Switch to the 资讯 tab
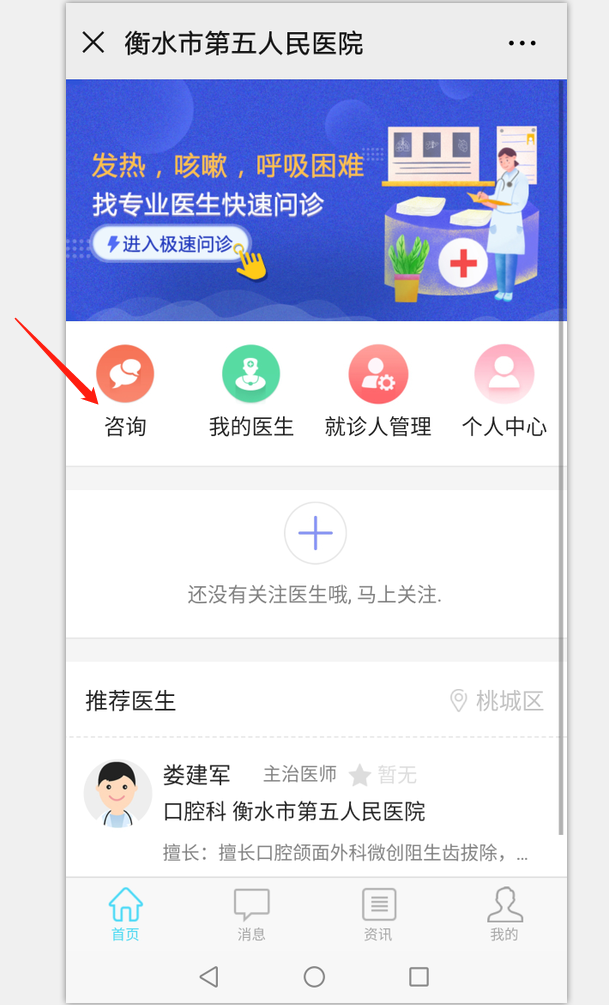This screenshot has width=609, height=1005. point(378,914)
